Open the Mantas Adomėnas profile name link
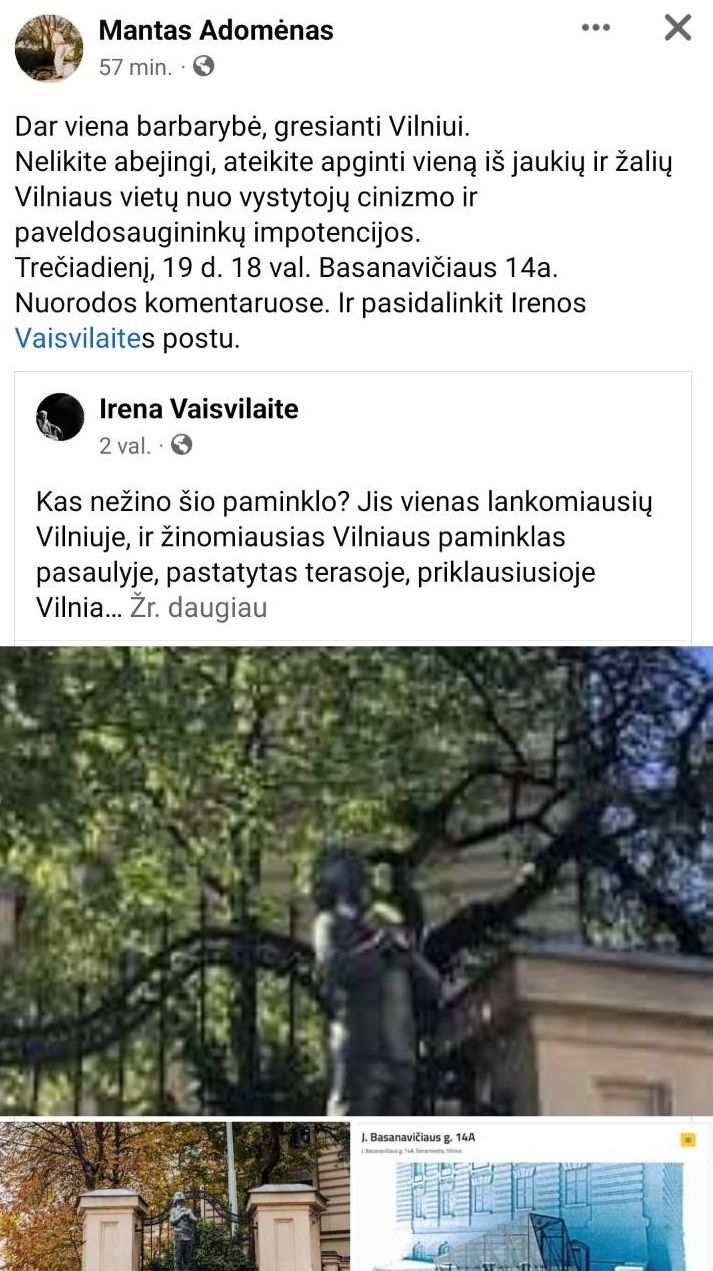 pos(216,31)
